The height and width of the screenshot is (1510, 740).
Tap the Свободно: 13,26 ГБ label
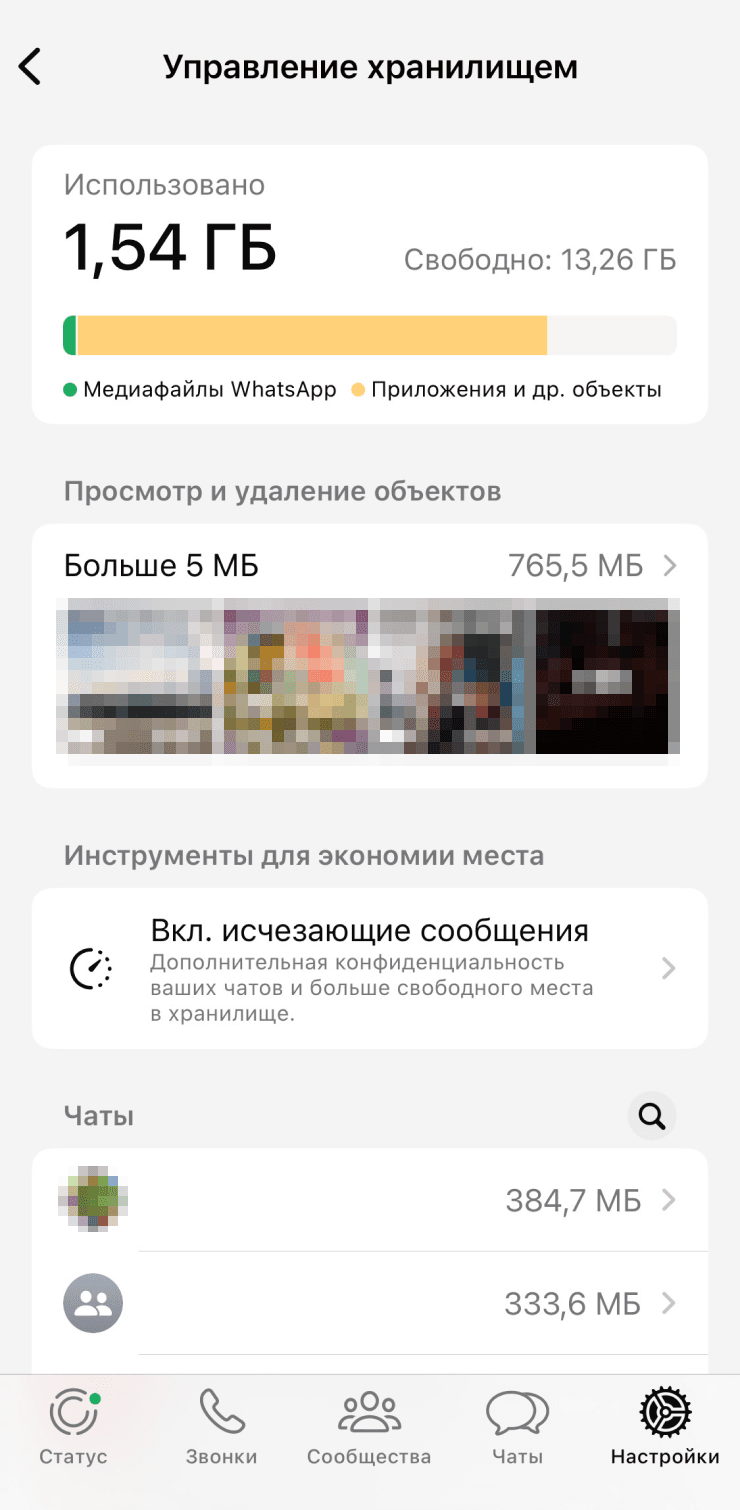(x=540, y=259)
